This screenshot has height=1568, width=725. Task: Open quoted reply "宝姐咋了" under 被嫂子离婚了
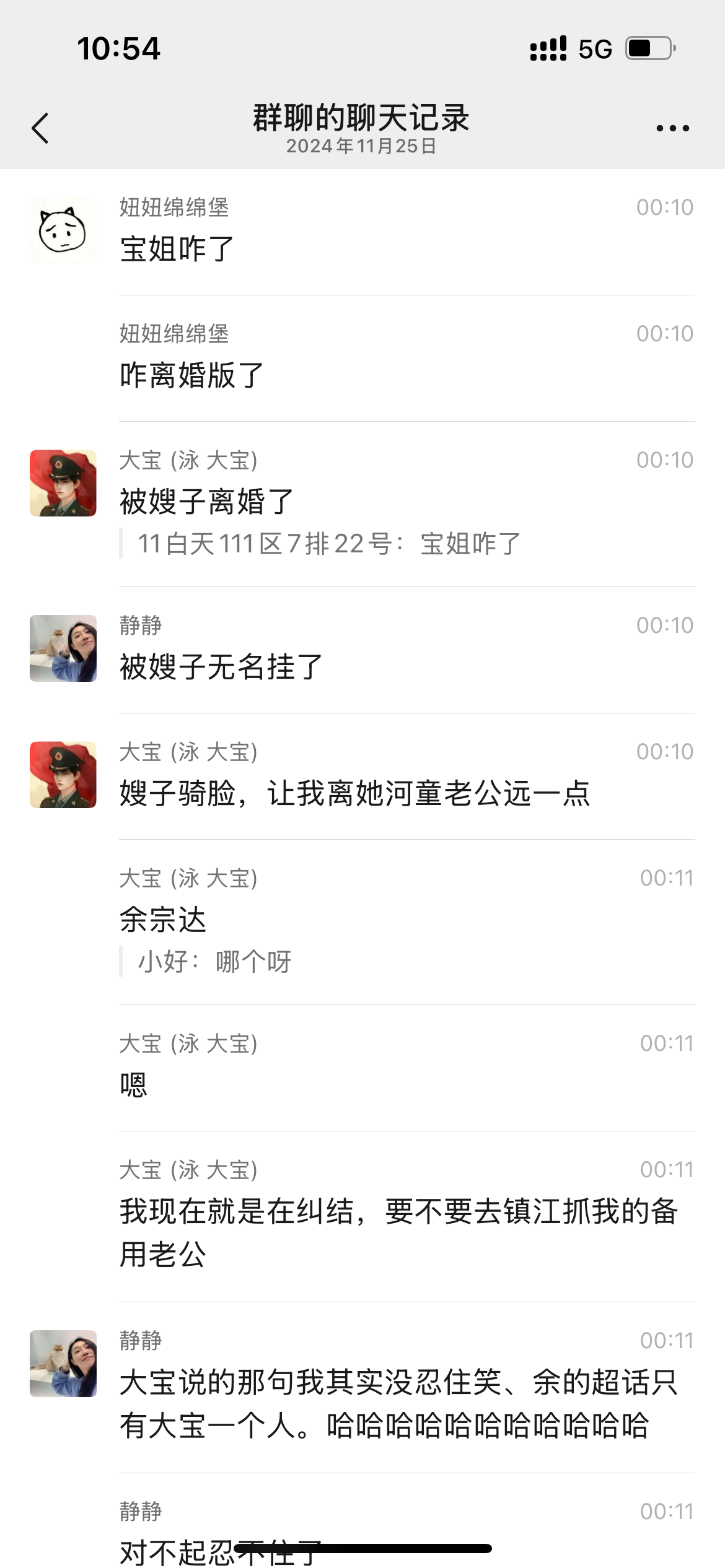(328, 544)
